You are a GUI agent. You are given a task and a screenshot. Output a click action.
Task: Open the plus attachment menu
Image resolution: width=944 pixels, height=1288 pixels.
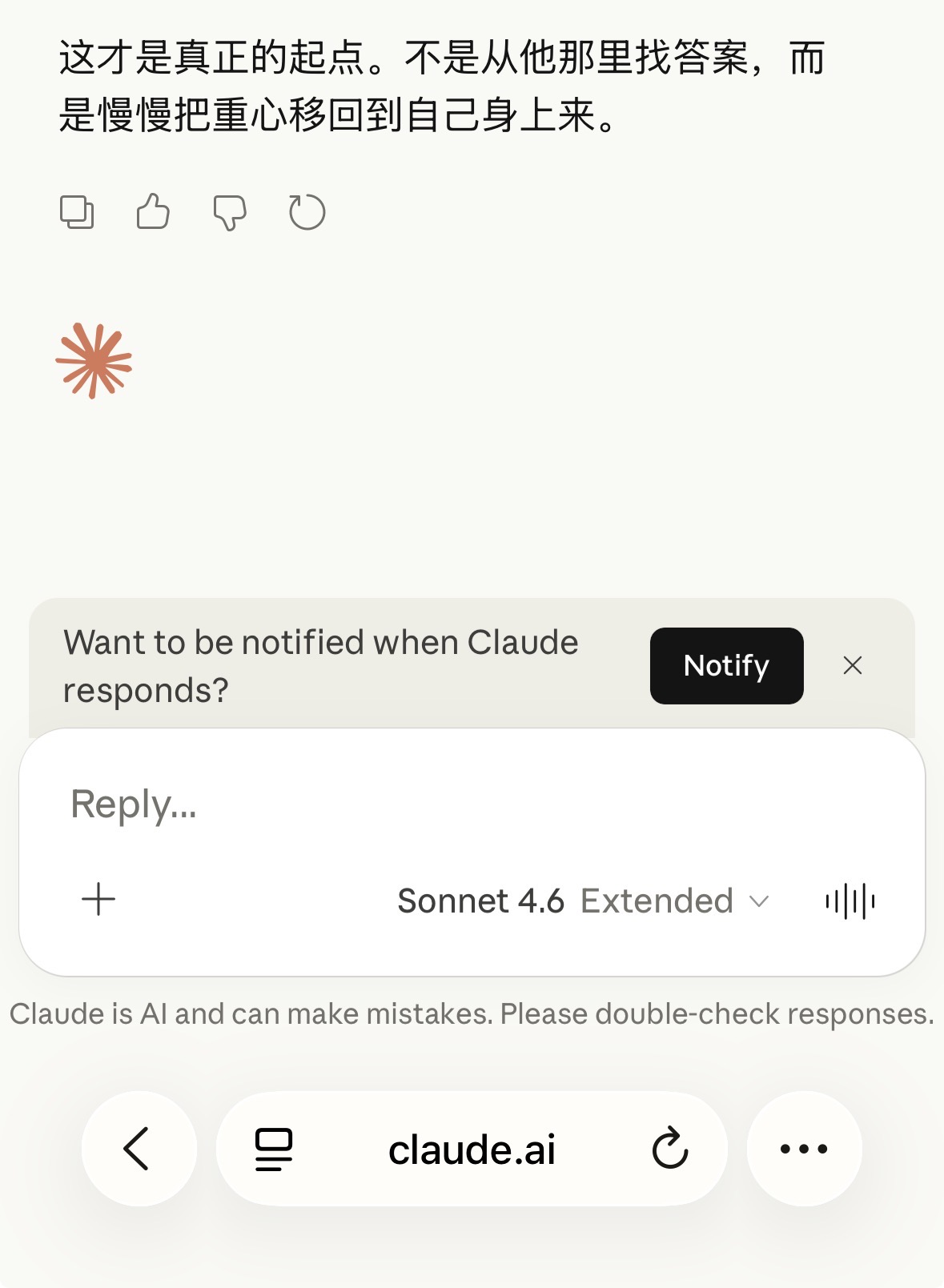99,900
